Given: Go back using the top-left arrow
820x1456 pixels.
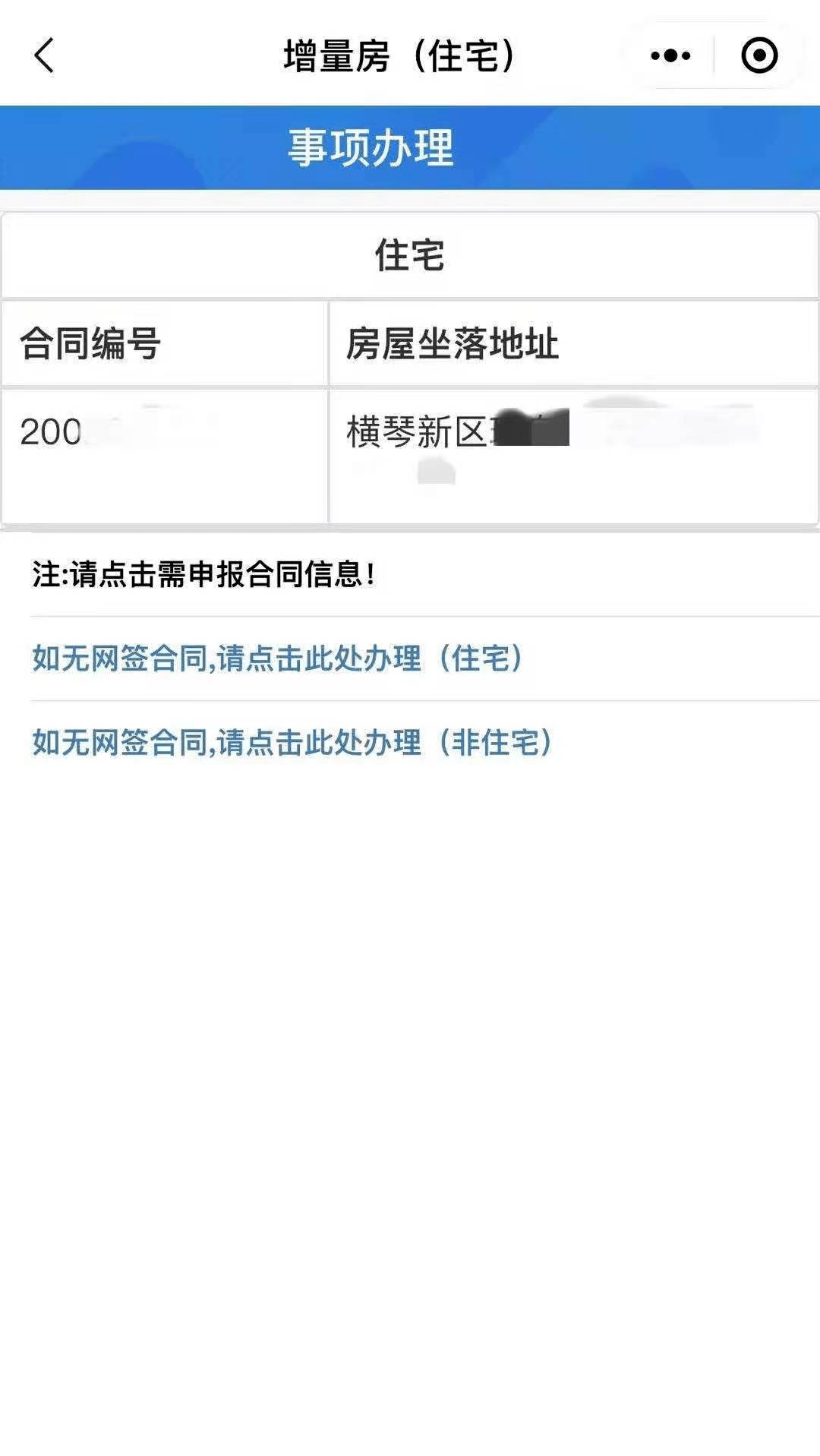Looking at the screenshot, I should pyautogui.click(x=44, y=55).
